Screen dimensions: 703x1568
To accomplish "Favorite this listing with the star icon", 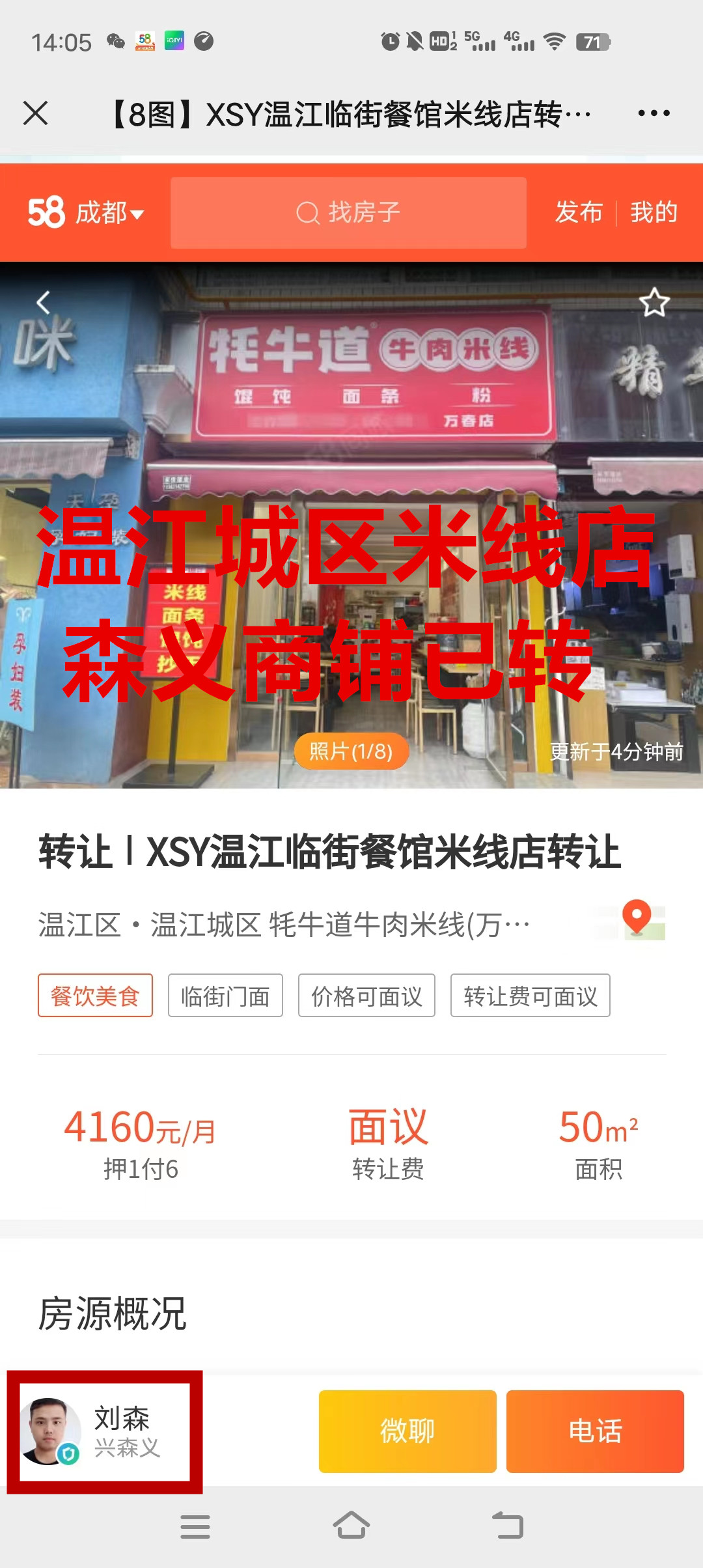I will point(654,303).
